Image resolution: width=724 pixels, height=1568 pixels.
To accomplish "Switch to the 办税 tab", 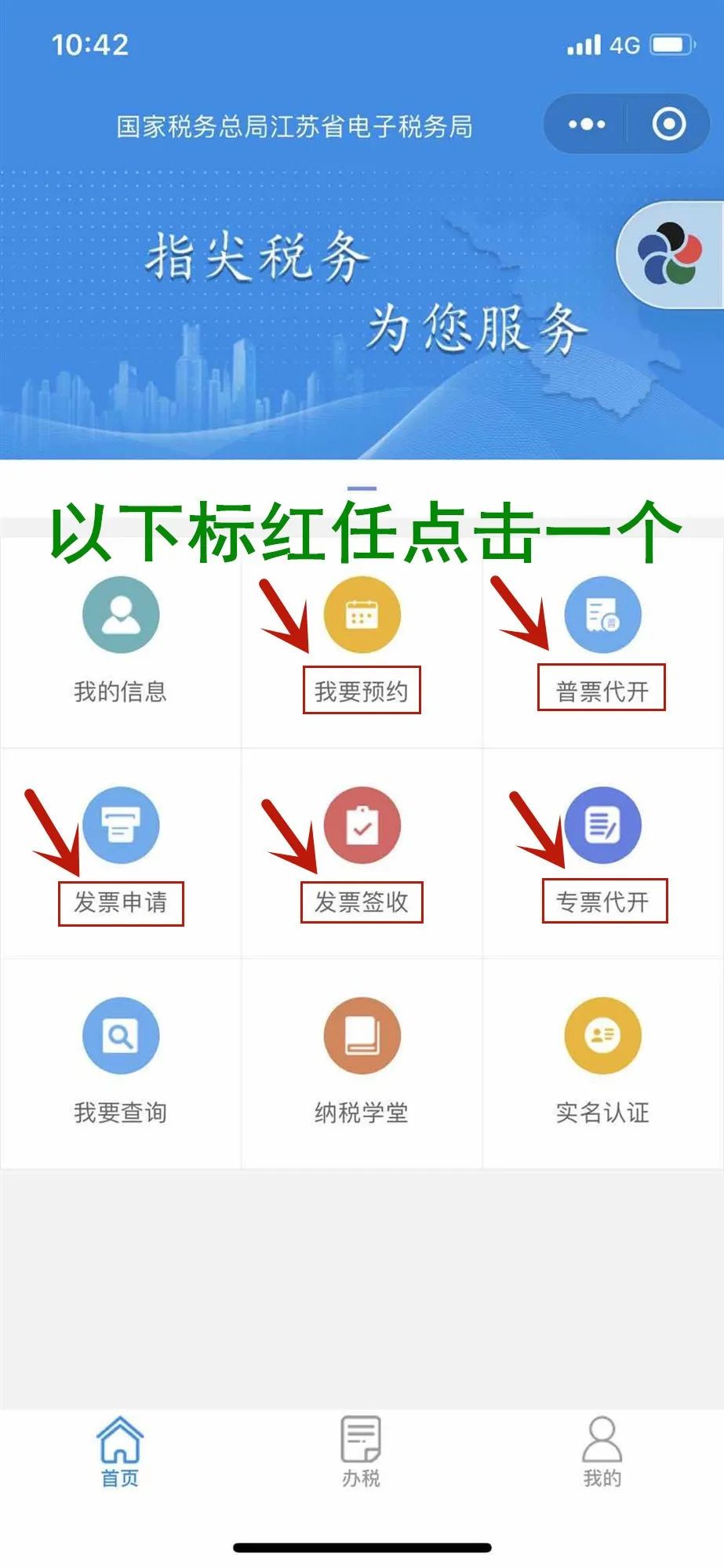I will [361, 1452].
